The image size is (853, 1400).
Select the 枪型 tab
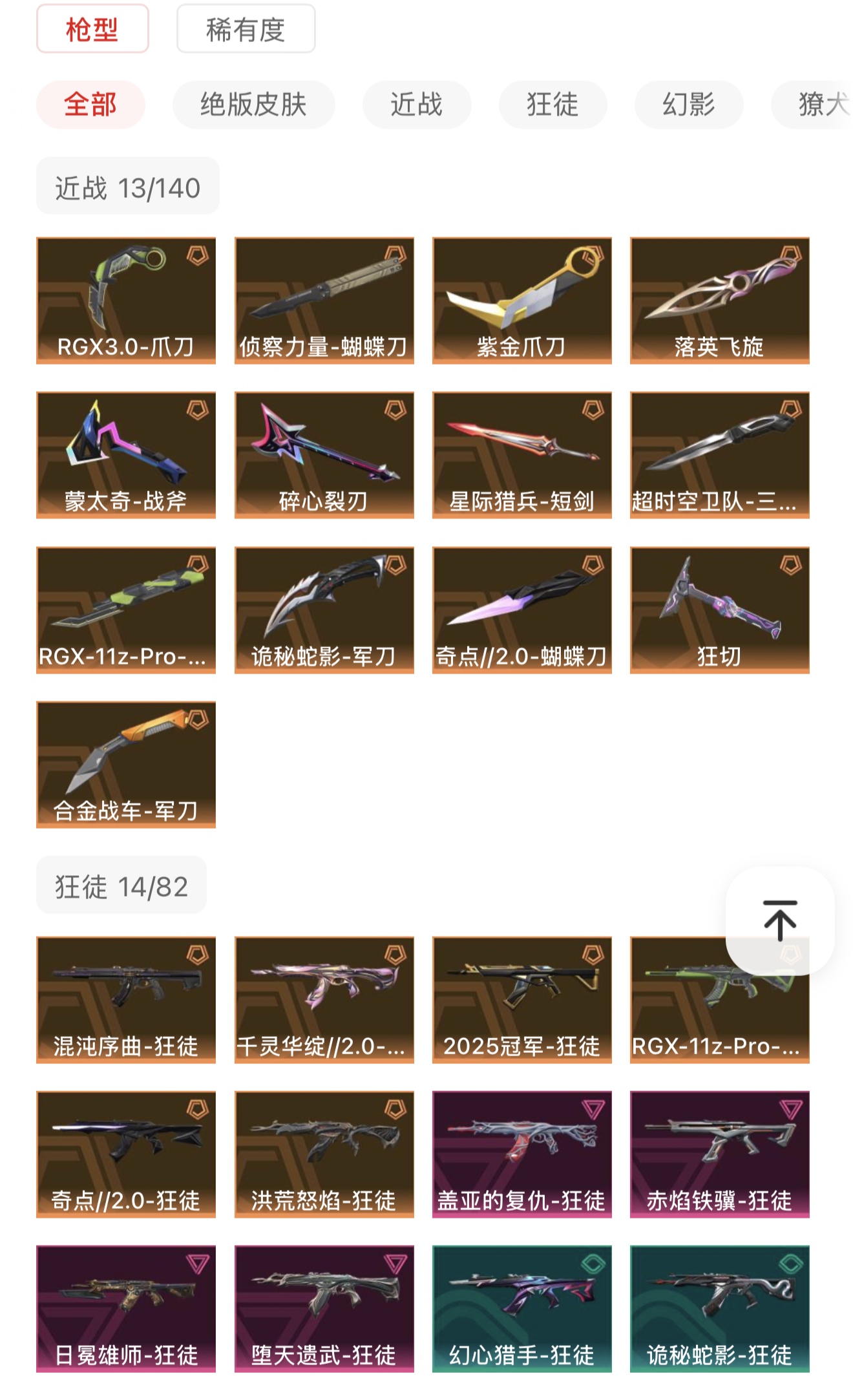coord(92,29)
